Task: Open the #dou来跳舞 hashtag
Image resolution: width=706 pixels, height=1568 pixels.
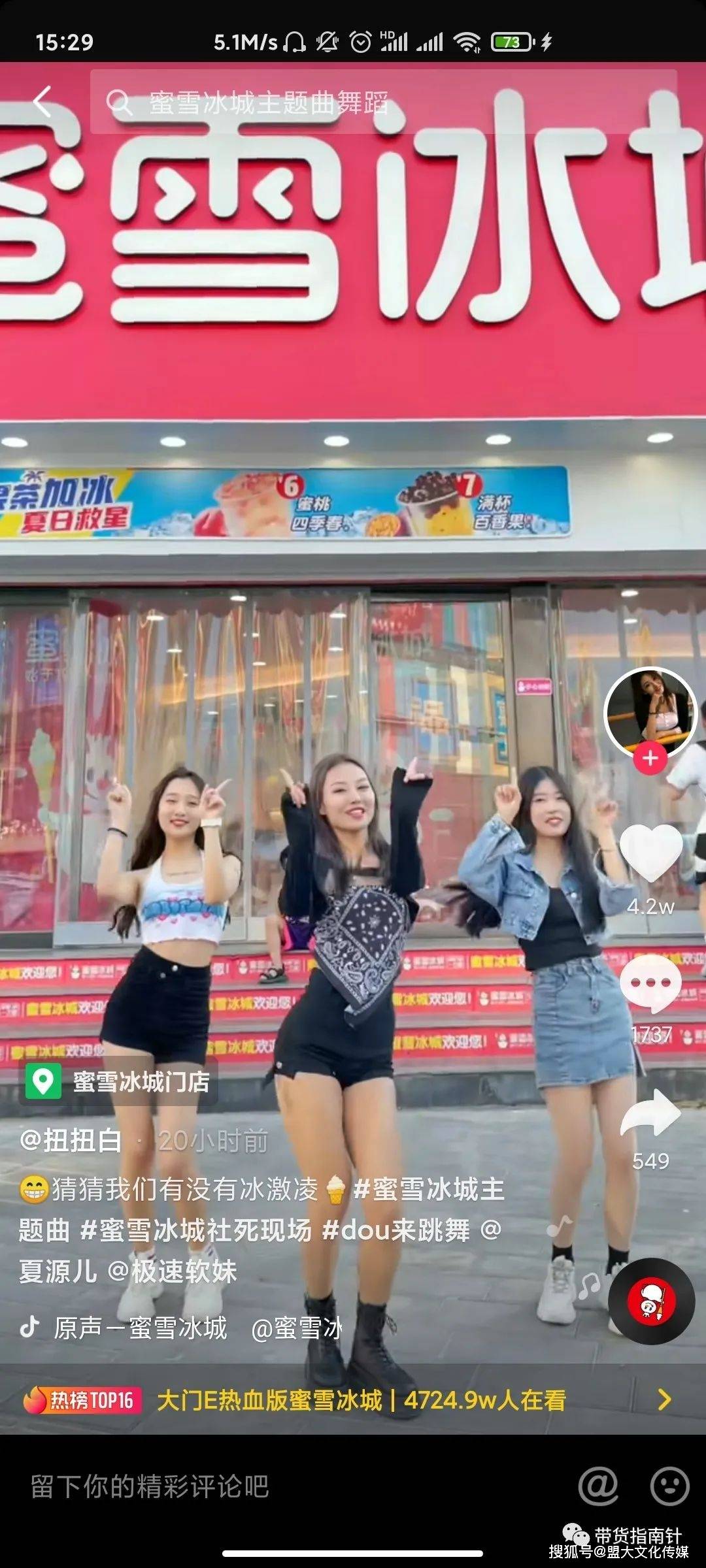Action: click(396, 1231)
